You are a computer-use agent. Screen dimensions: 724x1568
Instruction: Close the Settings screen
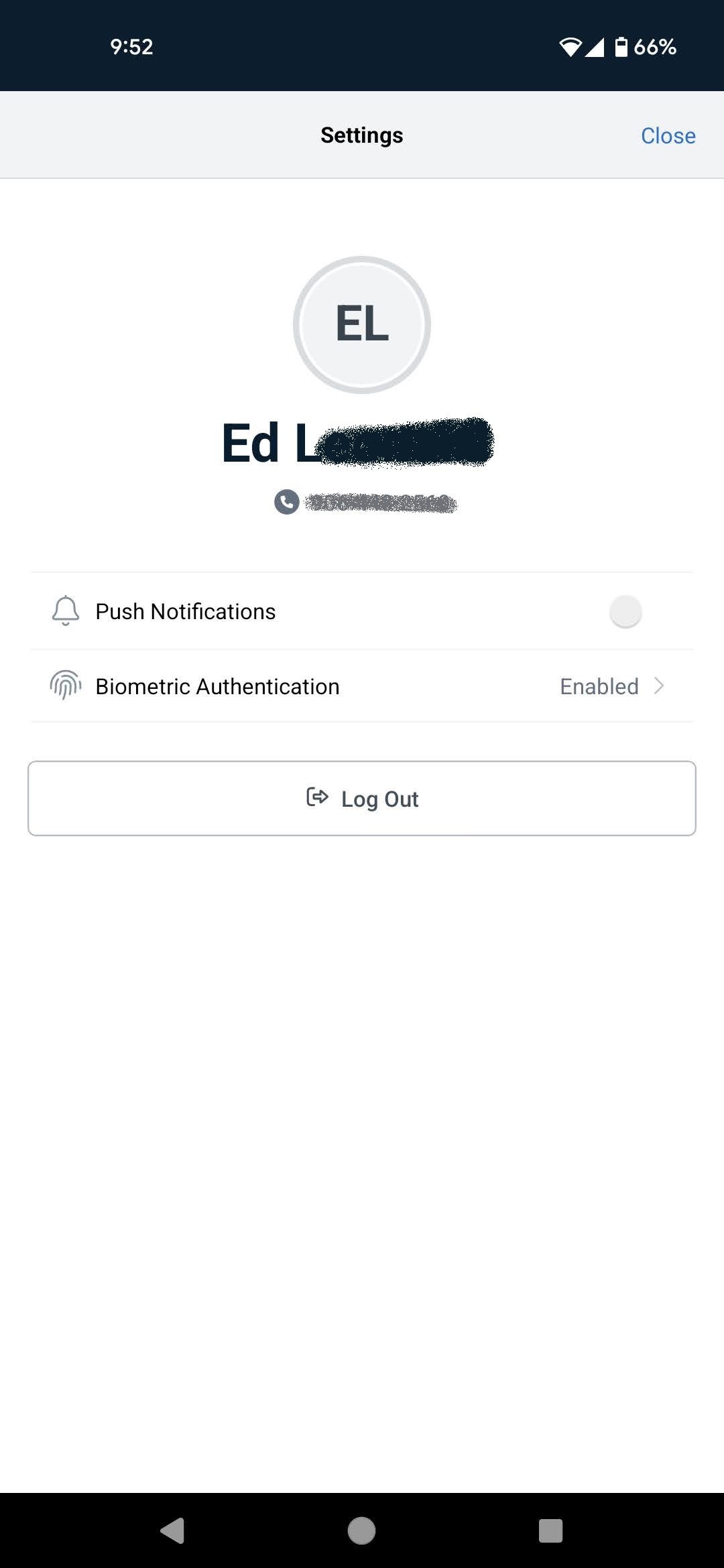tap(668, 135)
